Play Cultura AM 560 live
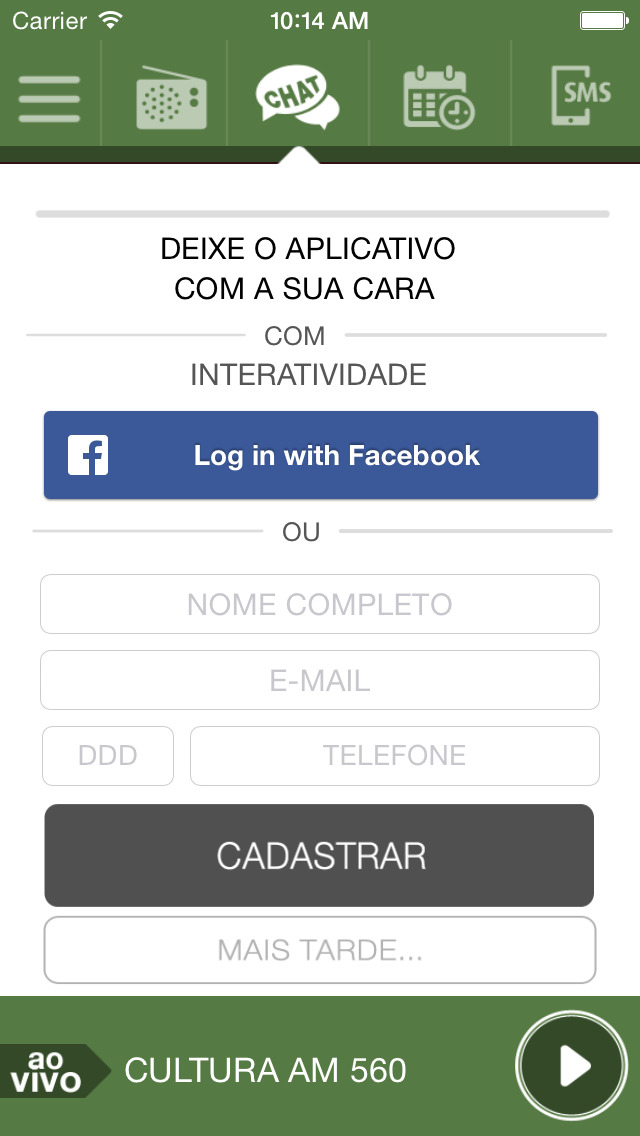Screen dimensions: 640x1136 coord(571,1066)
